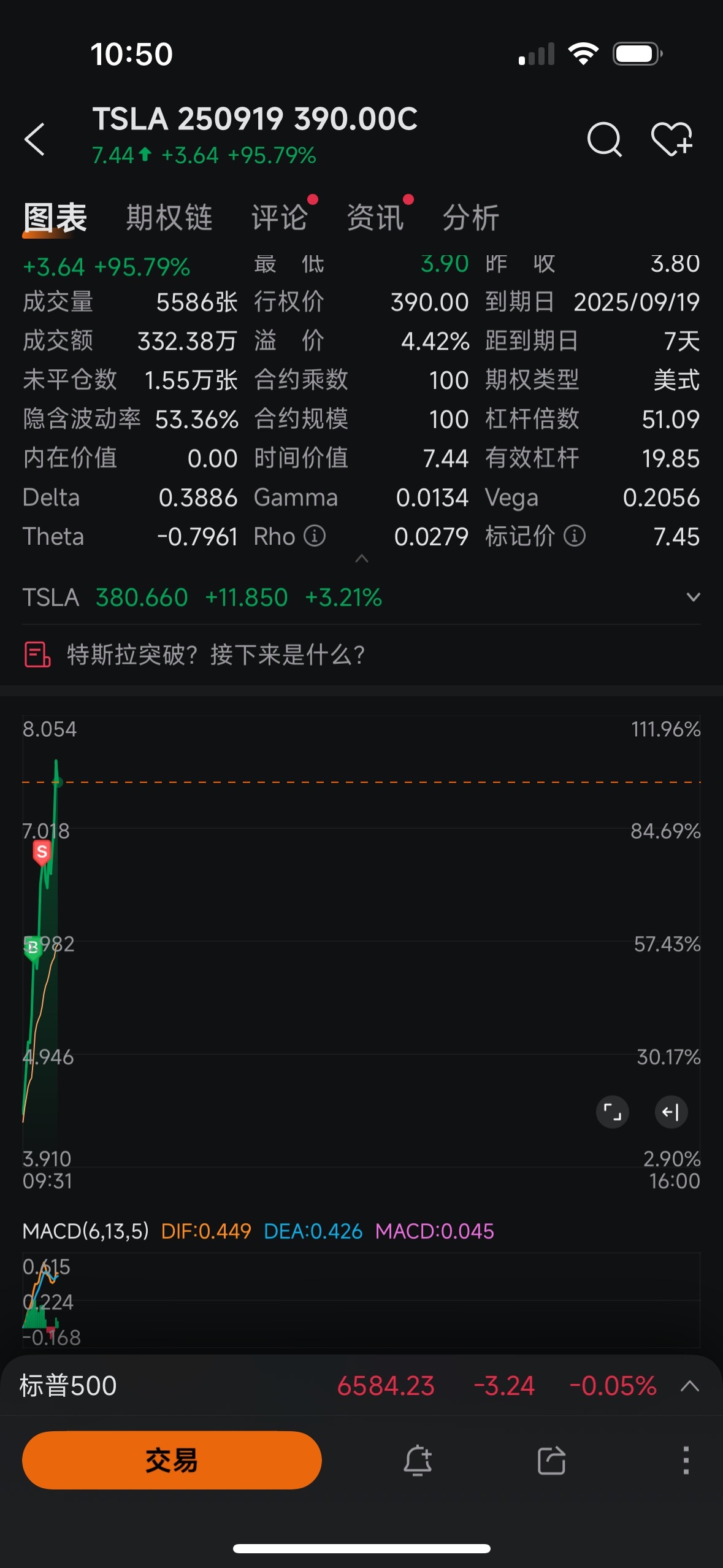Screen dimensions: 723x1568
Task: Expand the TSLA underlying stock row
Action: (x=693, y=597)
